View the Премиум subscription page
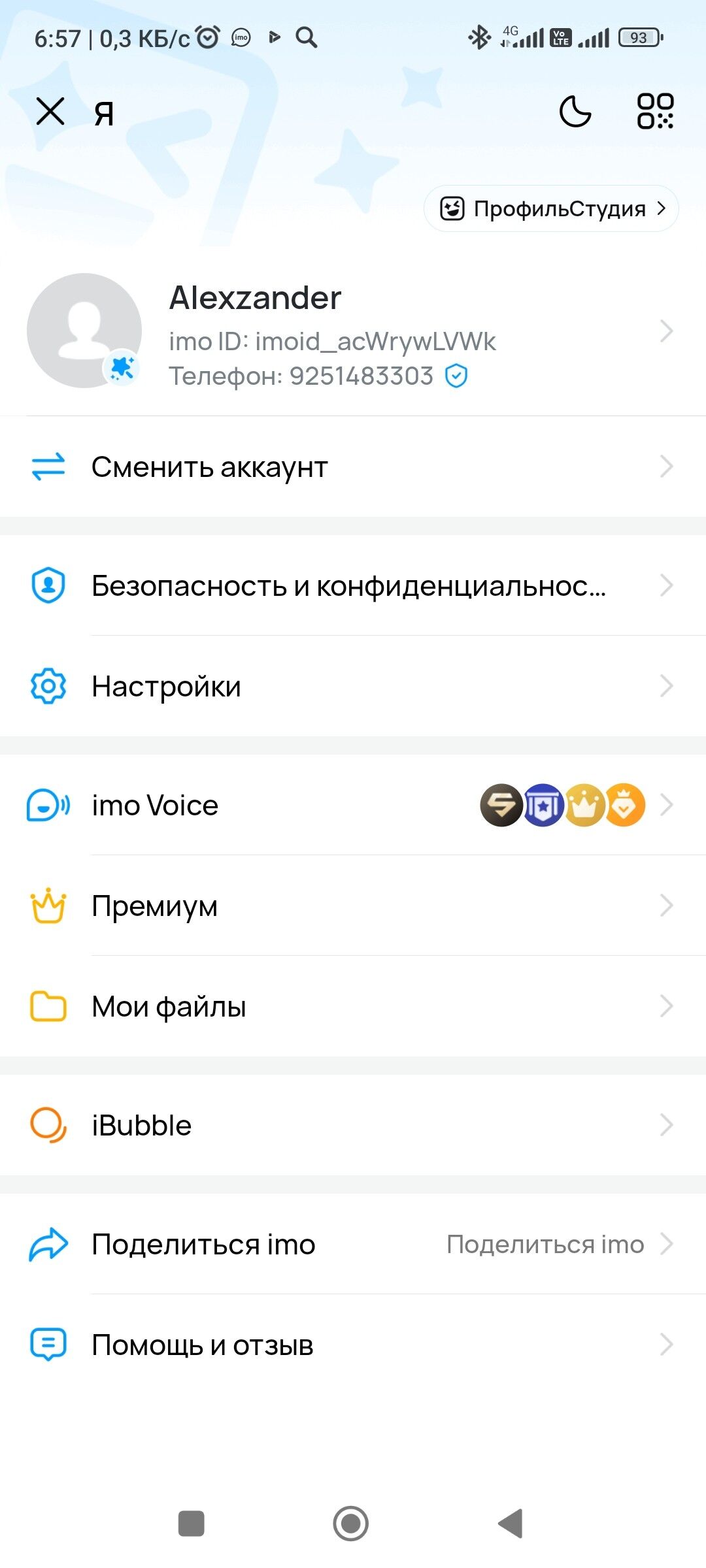 353,906
